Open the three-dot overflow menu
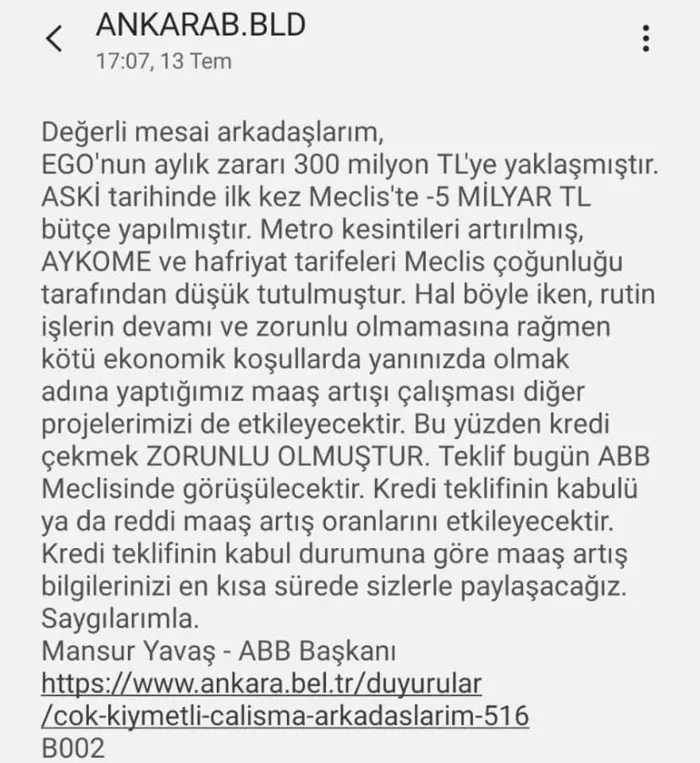The height and width of the screenshot is (763, 700). tap(646, 38)
